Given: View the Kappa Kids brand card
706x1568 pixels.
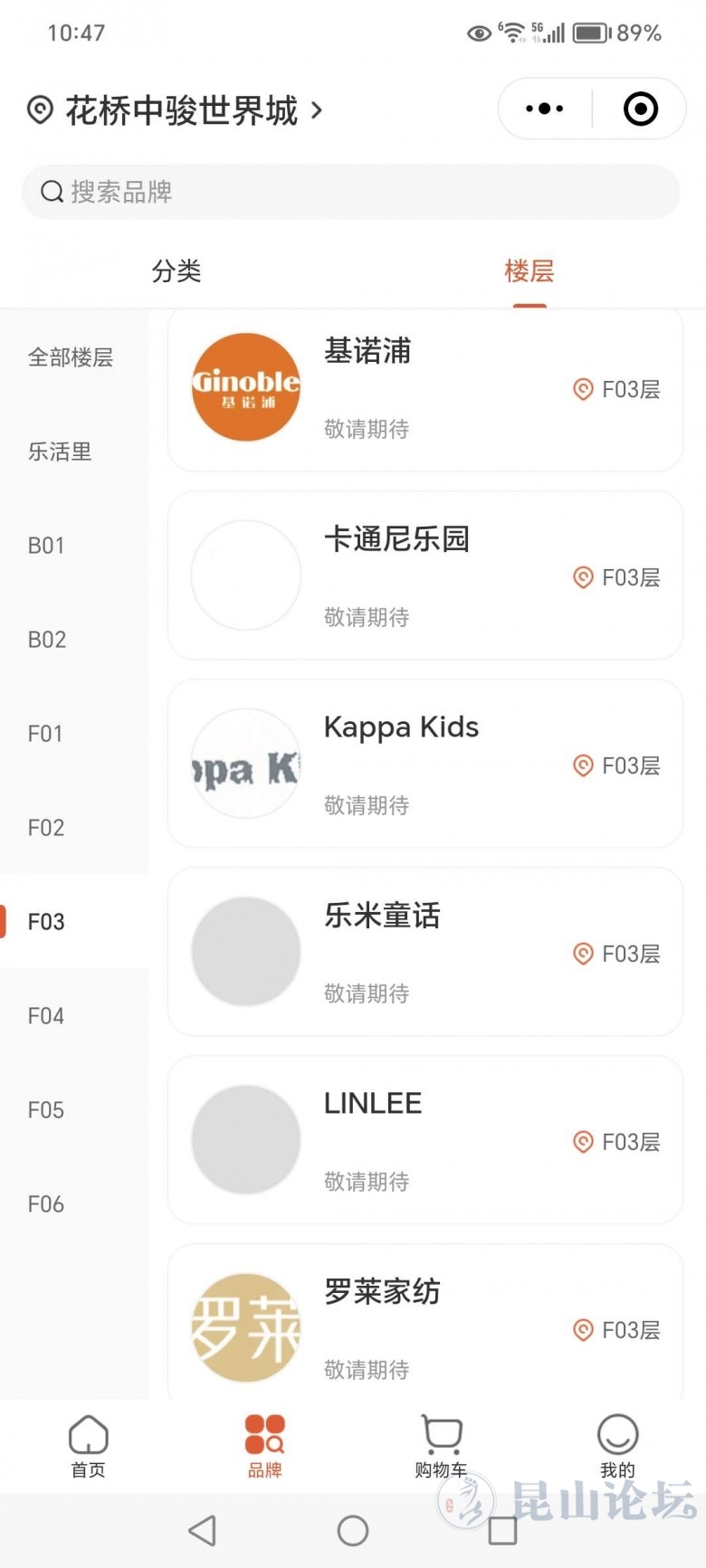Looking at the screenshot, I should tap(425, 765).
